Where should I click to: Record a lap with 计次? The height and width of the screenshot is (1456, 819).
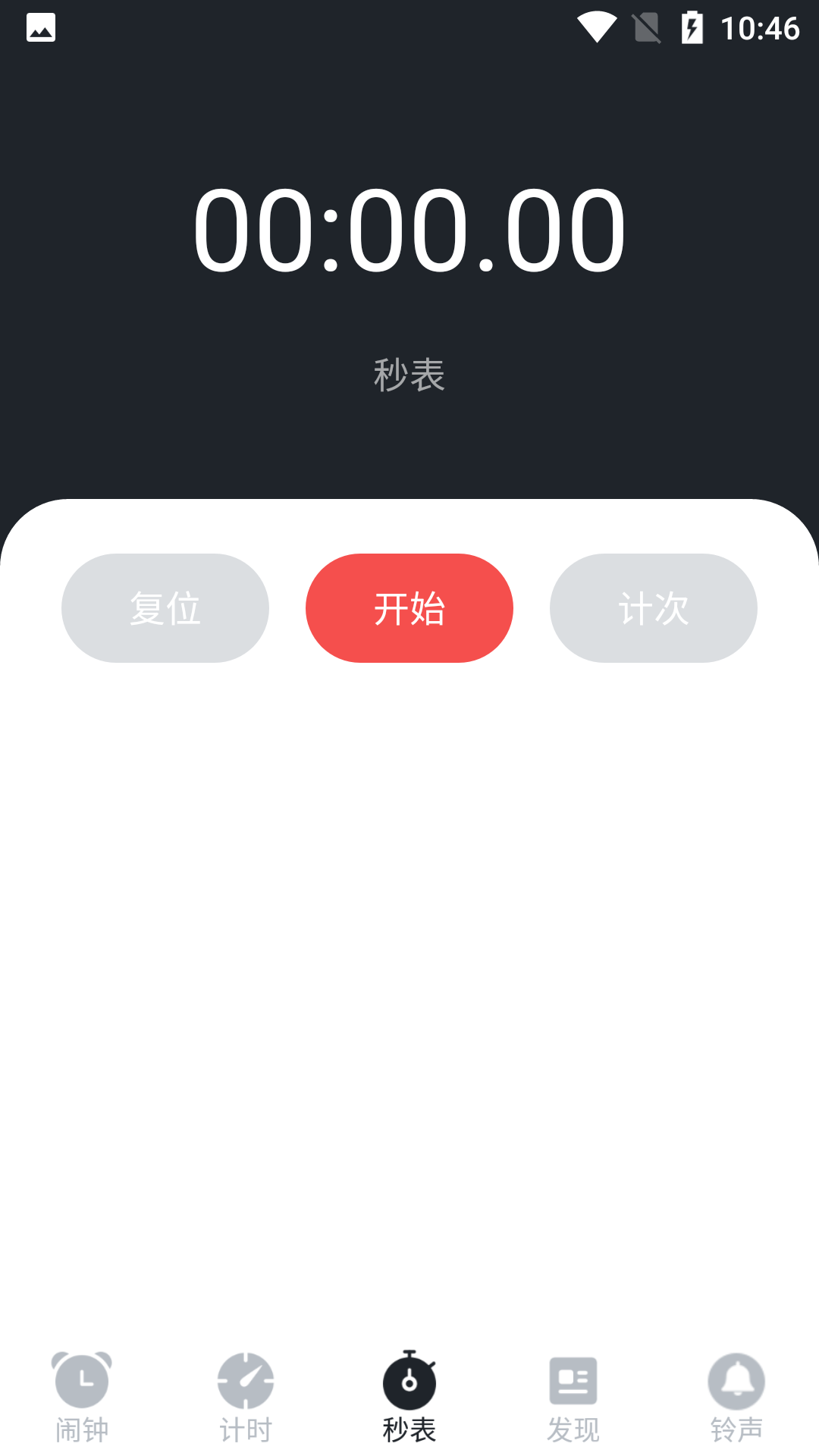(653, 608)
